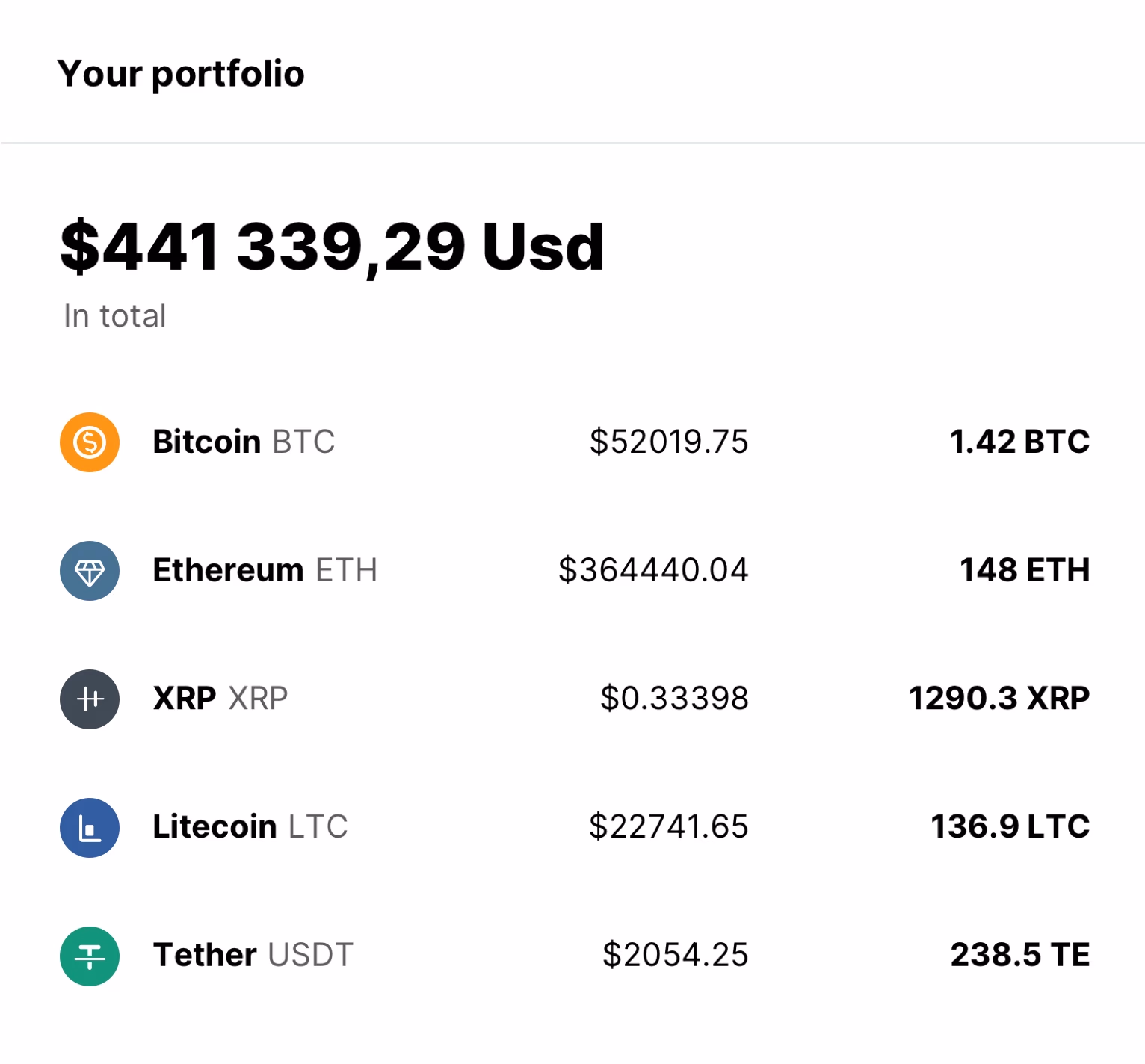Tap the Tether USDT row

coord(253,956)
